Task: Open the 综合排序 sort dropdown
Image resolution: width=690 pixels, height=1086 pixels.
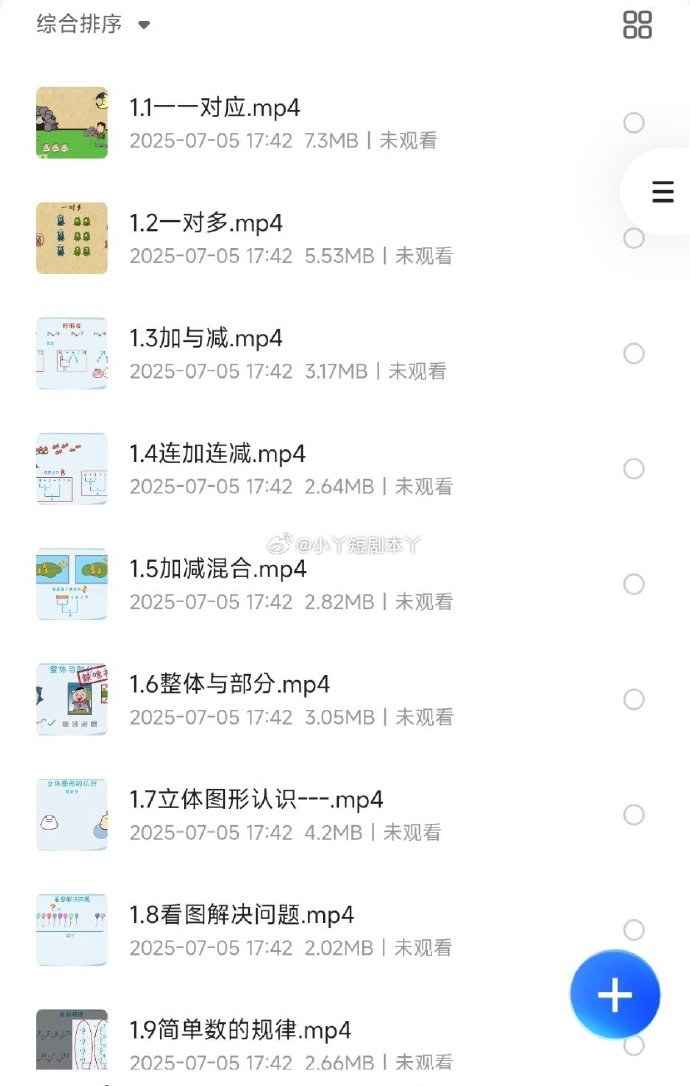Action: pos(93,24)
